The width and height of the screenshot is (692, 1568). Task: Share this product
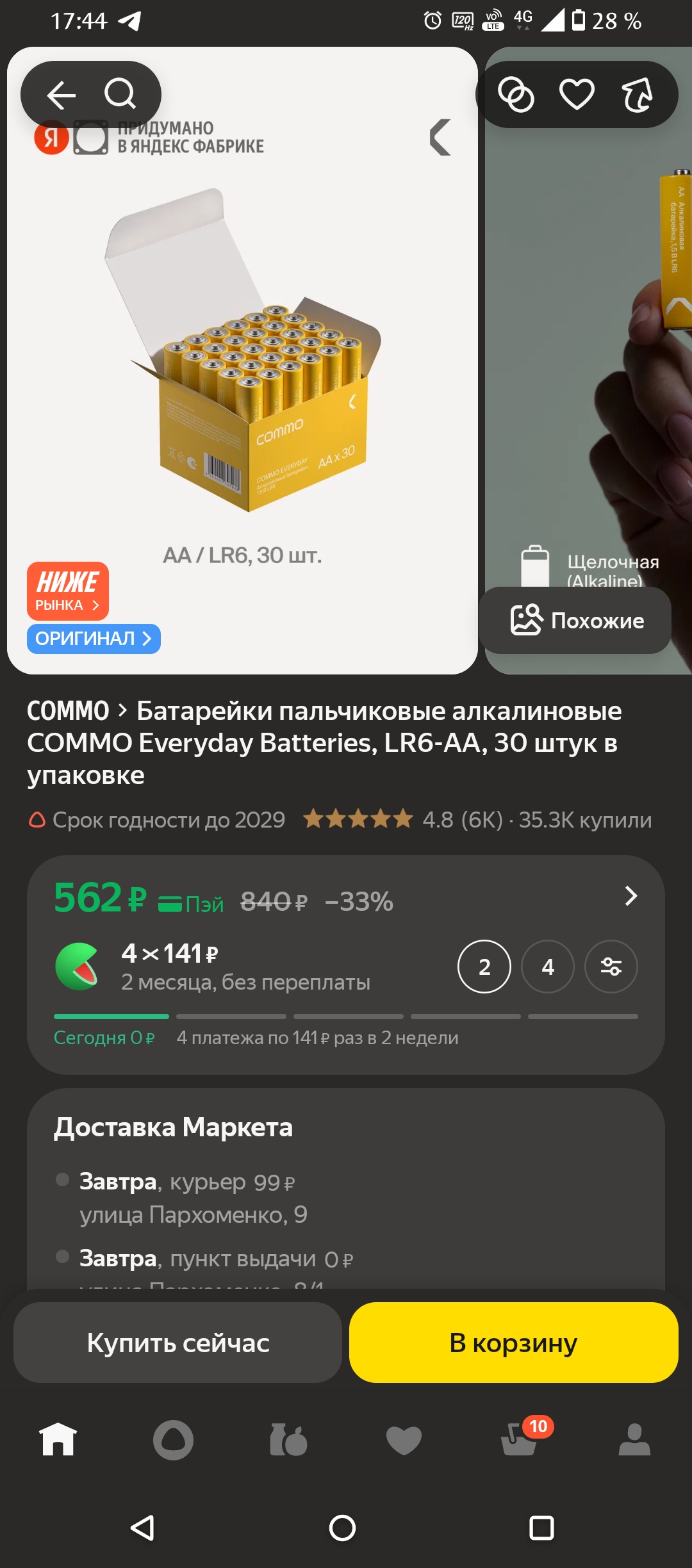[638, 95]
